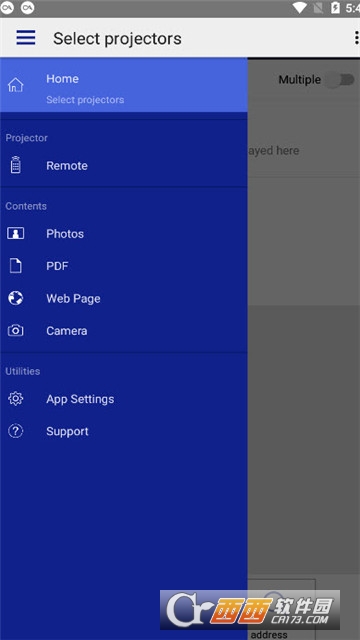Open the projector Remote

(x=124, y=166)
